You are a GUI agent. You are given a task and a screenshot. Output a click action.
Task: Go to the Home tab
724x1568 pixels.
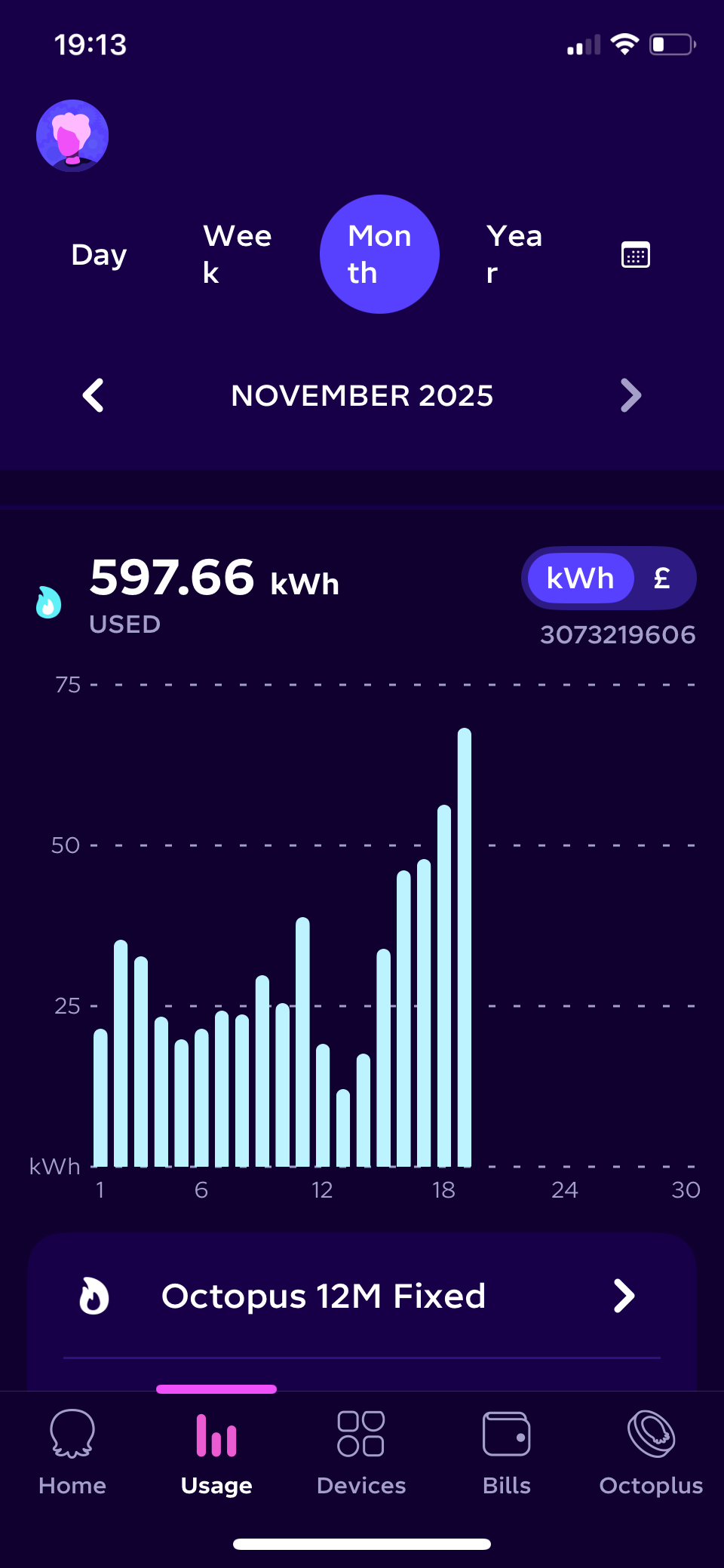click(x=72, y=1453)
